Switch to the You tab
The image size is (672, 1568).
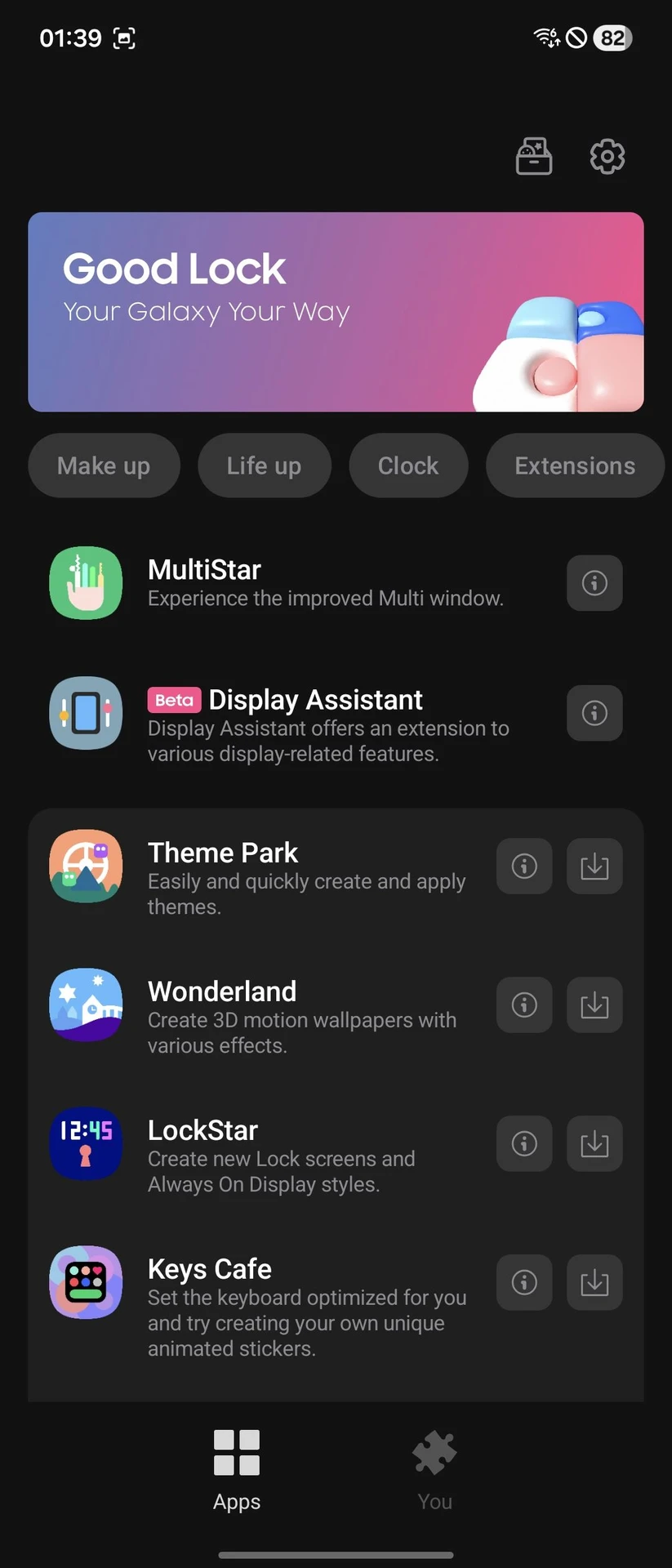pyautogui.click(x=434, y=1470)
